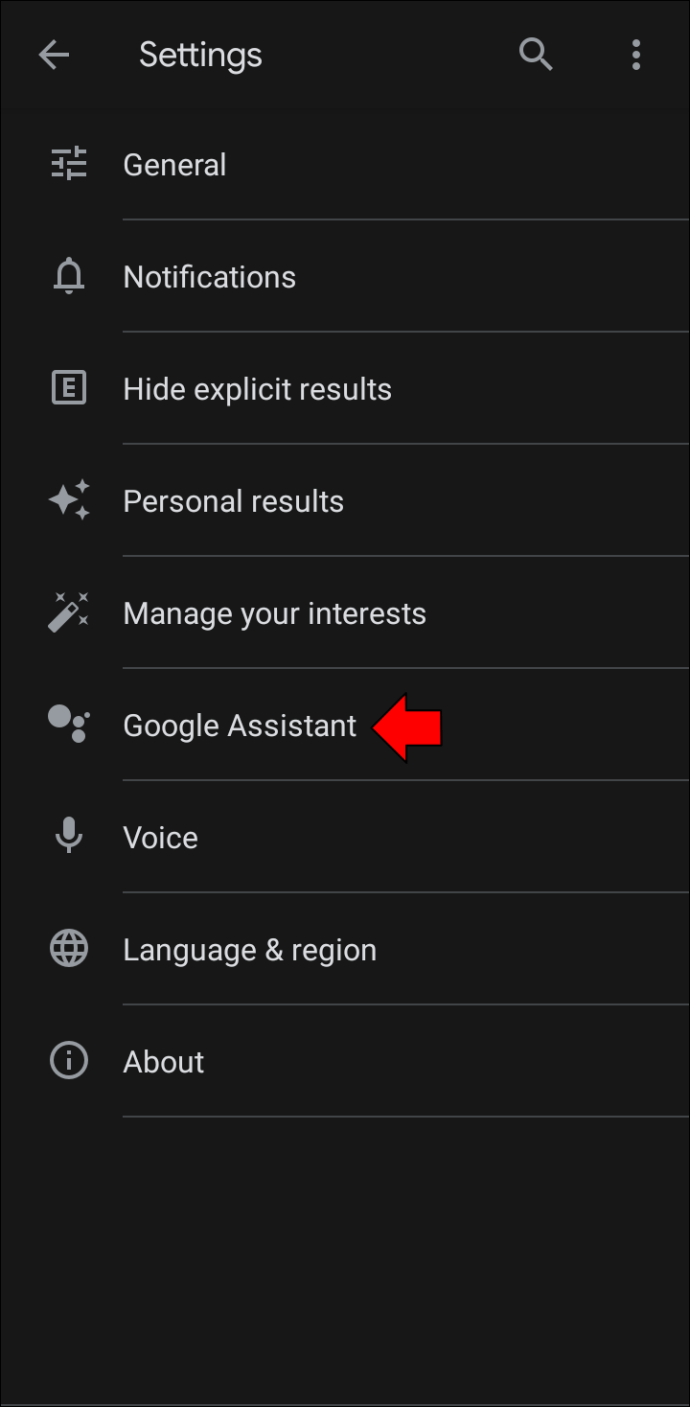Viewport: 690px width, 1407px height.
Task: Select Hide explicit results
Action: click(257, 389)
